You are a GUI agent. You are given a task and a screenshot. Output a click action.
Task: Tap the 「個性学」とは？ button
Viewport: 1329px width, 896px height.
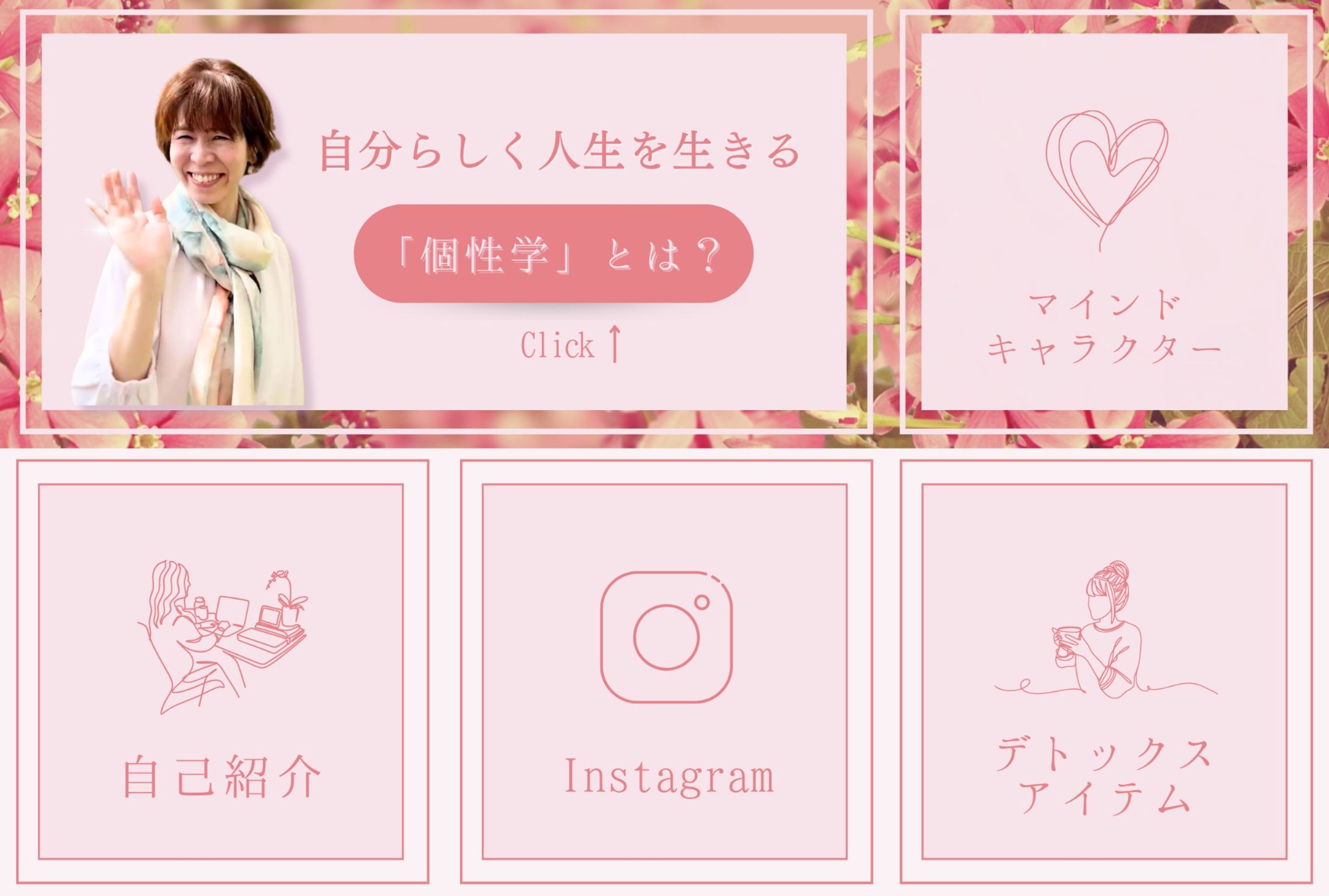coord(553,254)
